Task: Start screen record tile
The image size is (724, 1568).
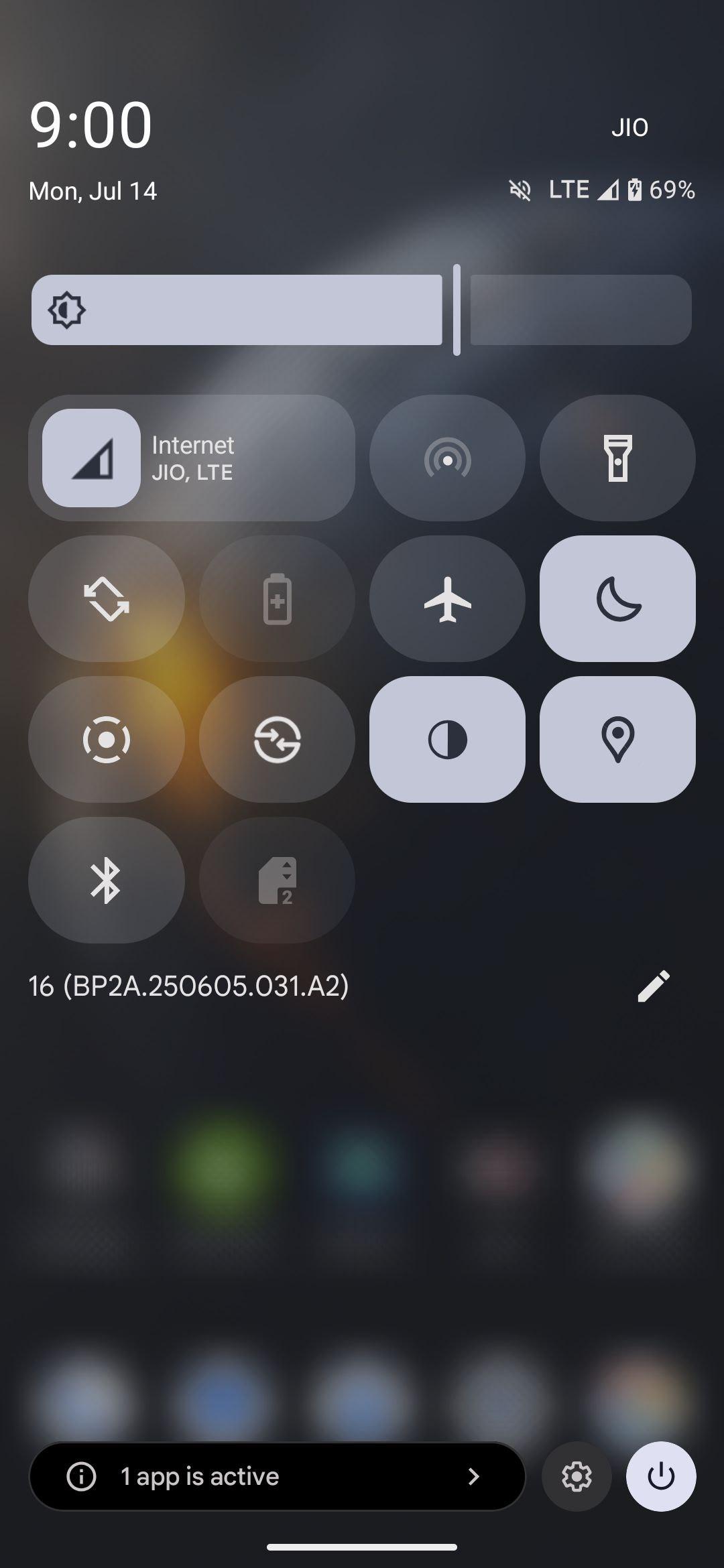Action: click(107, 739)
